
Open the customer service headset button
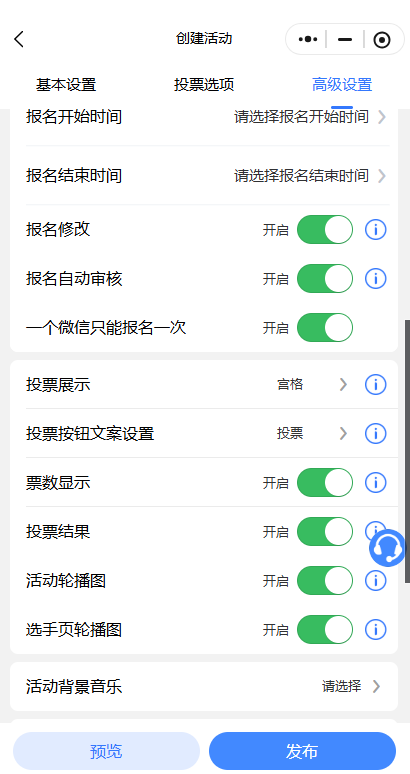click(387, 548)
